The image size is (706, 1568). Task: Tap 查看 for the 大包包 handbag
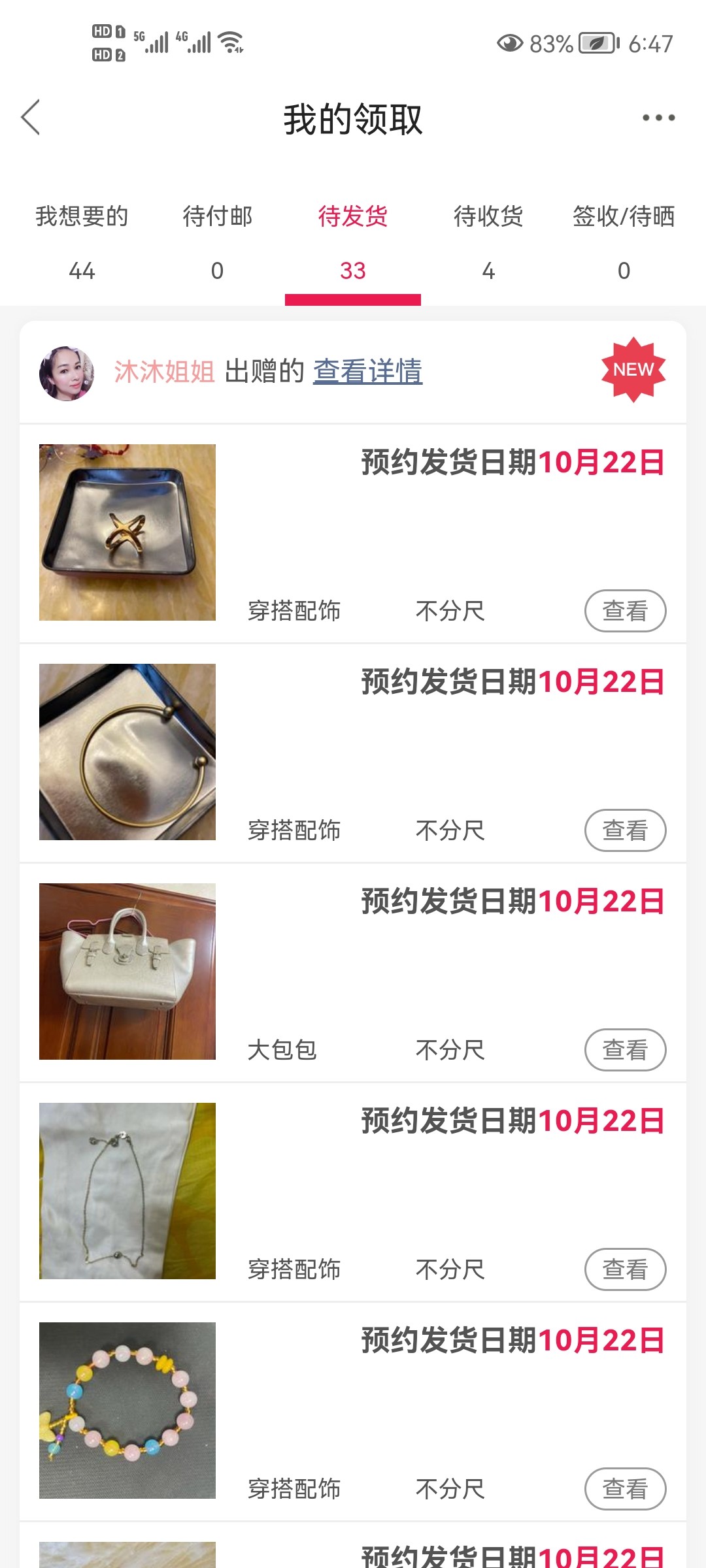(x=625, y=1050)
